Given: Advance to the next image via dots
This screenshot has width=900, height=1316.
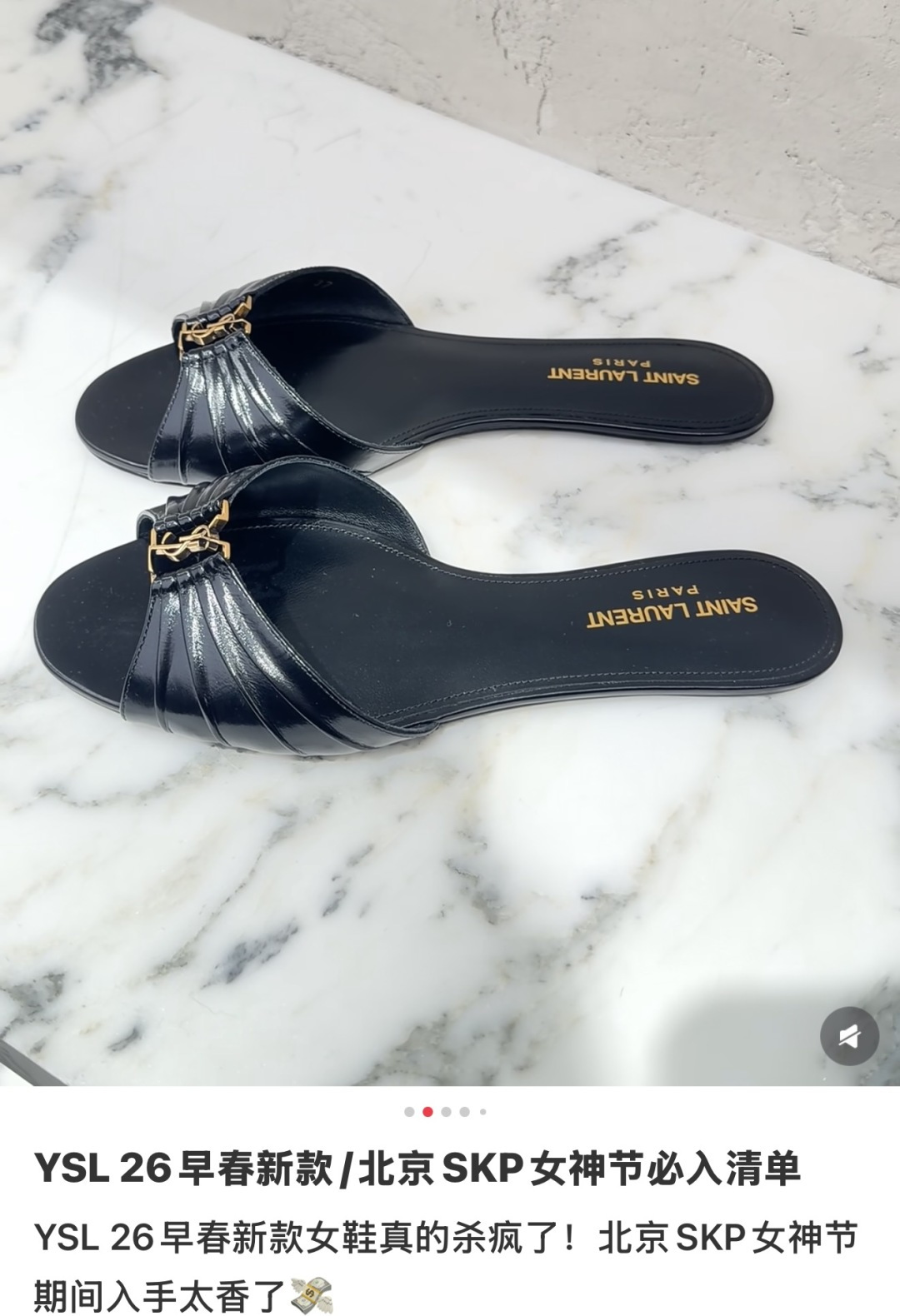Looking at the screenshot, I should 446,1111.
